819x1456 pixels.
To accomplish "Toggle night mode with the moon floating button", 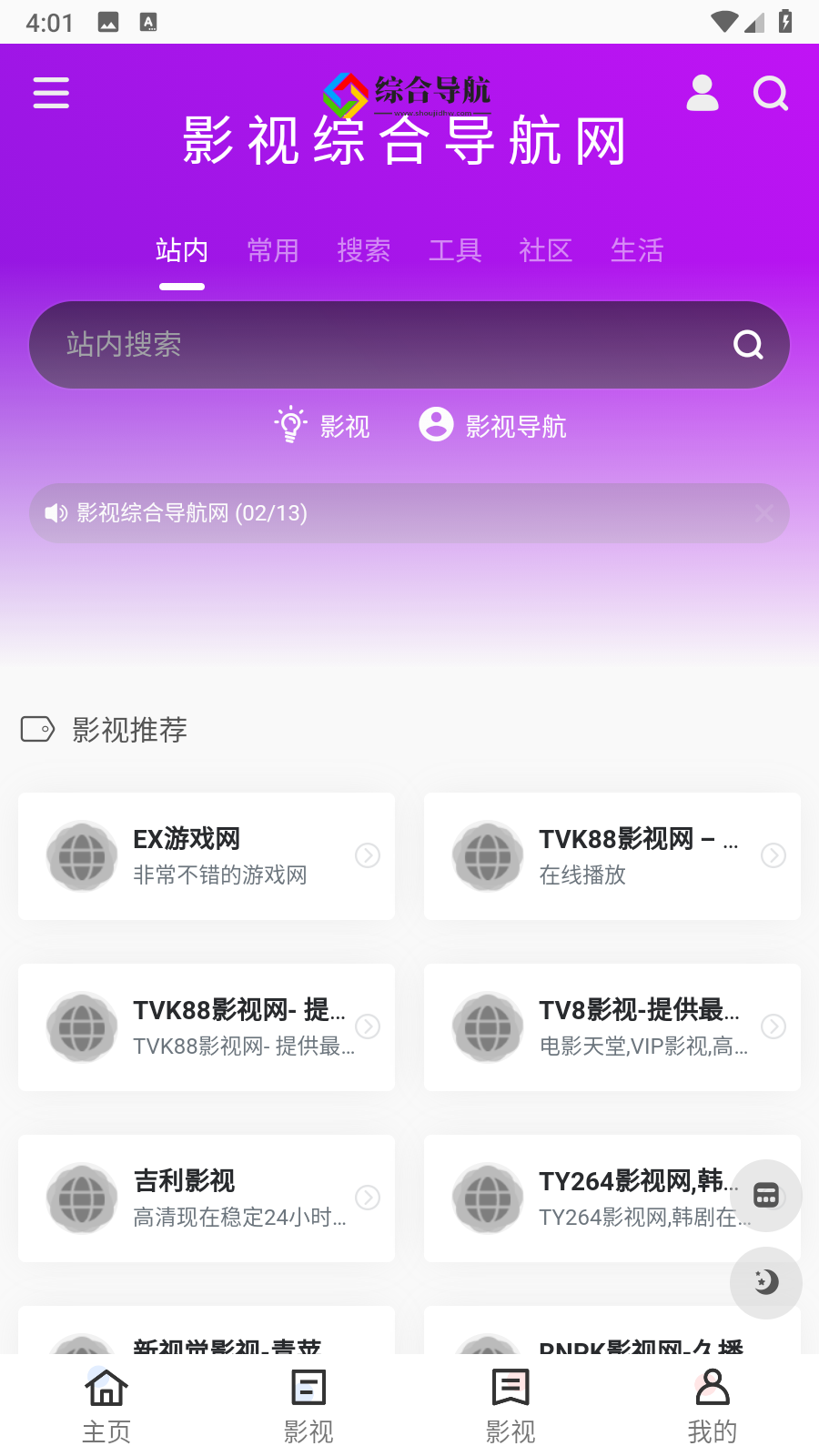I will [x=765, y=1283].
